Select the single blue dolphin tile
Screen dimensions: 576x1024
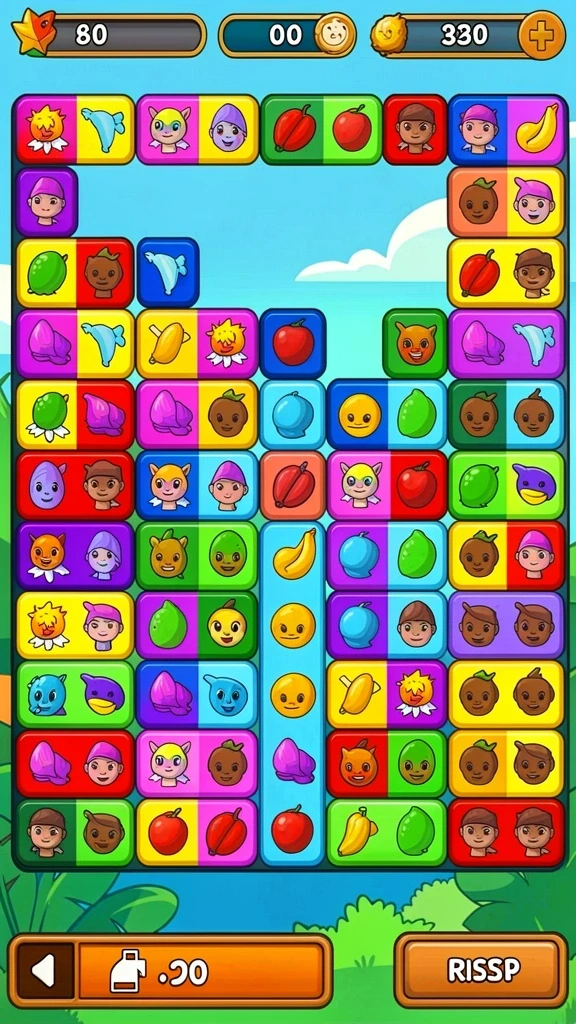point(168,272)
